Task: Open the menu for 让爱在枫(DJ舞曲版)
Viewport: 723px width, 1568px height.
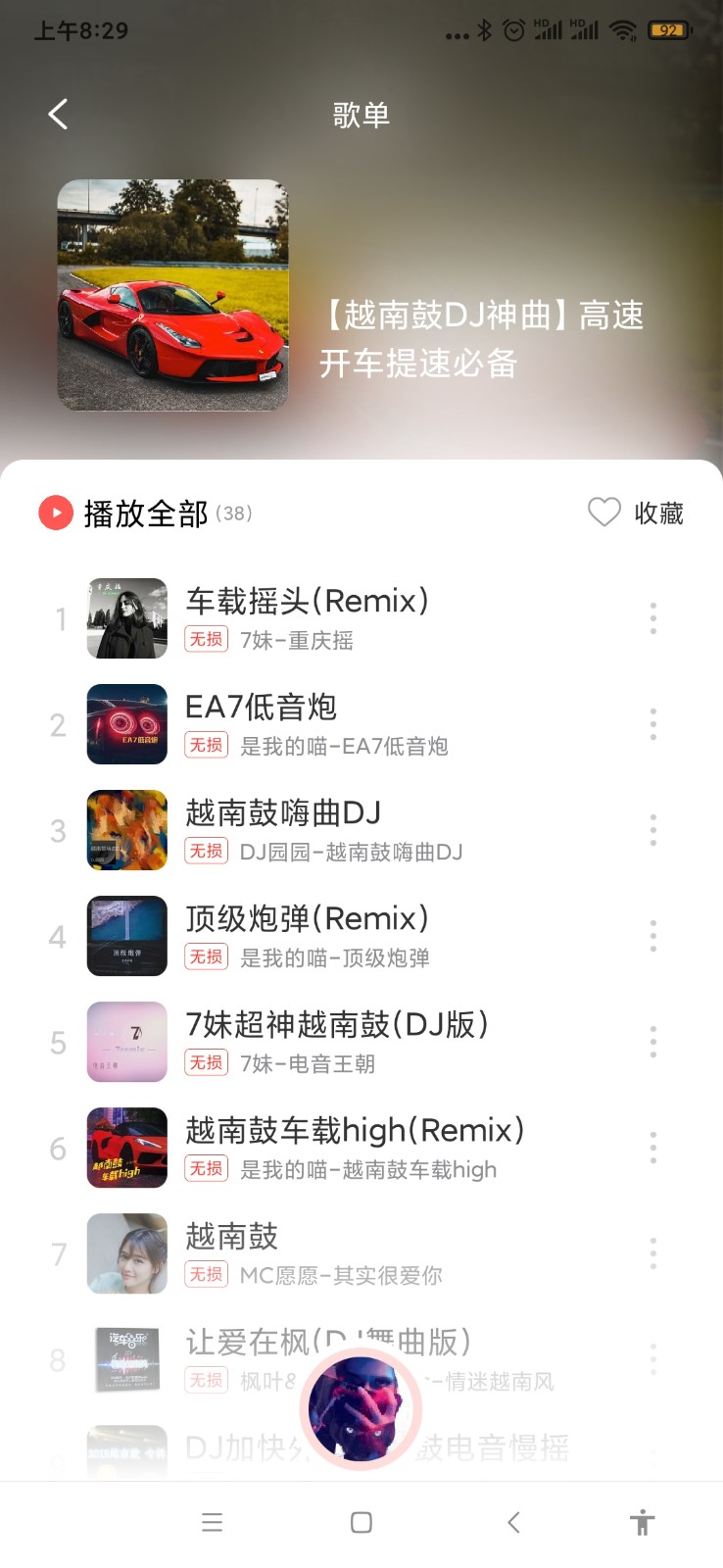Action: pos(652,1359)
